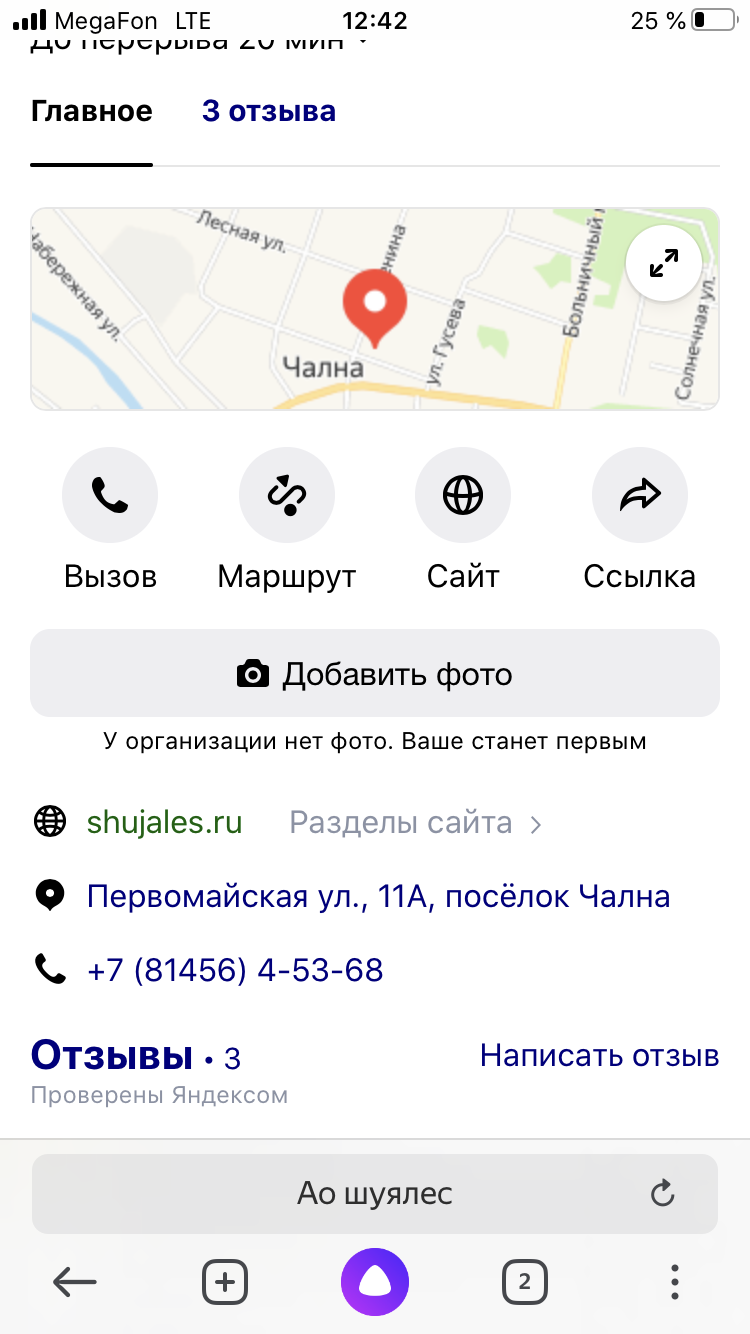
Task: Tap the Ао шуялес address bar
Action: (375, 1193)
